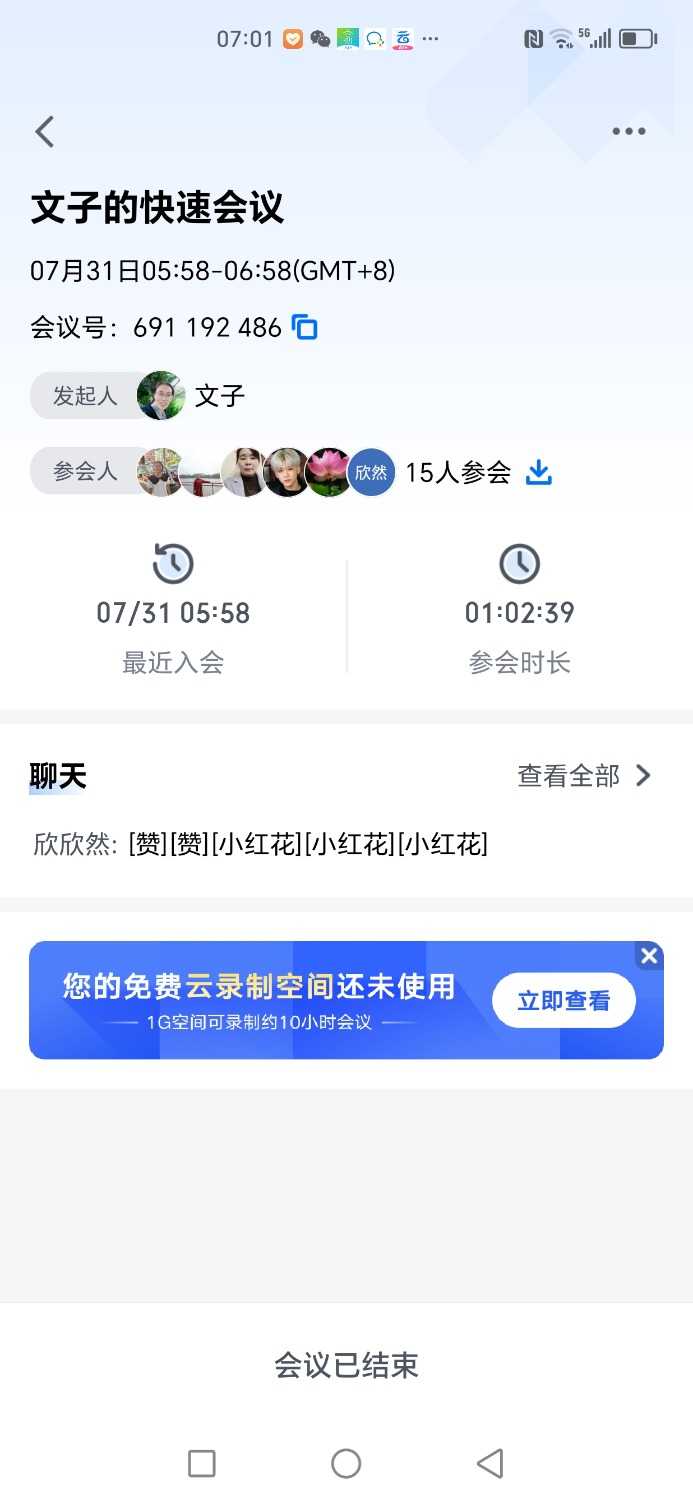693x1500 pixels.
Task: Open the 参会人 participant avatars row
Action: click(x=265, y=472)
